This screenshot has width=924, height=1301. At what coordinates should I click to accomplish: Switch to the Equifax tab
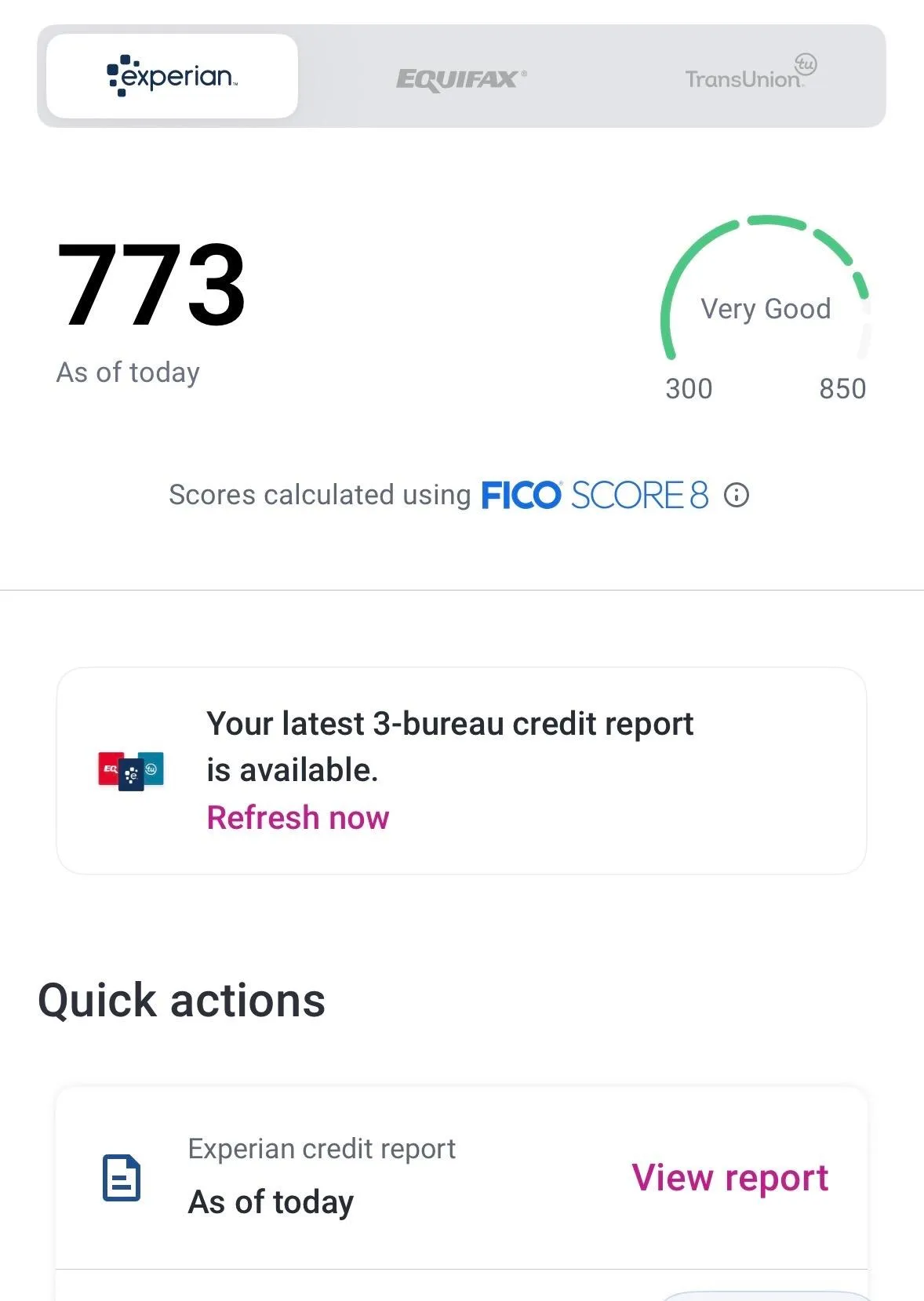click(x=461, y=78)
